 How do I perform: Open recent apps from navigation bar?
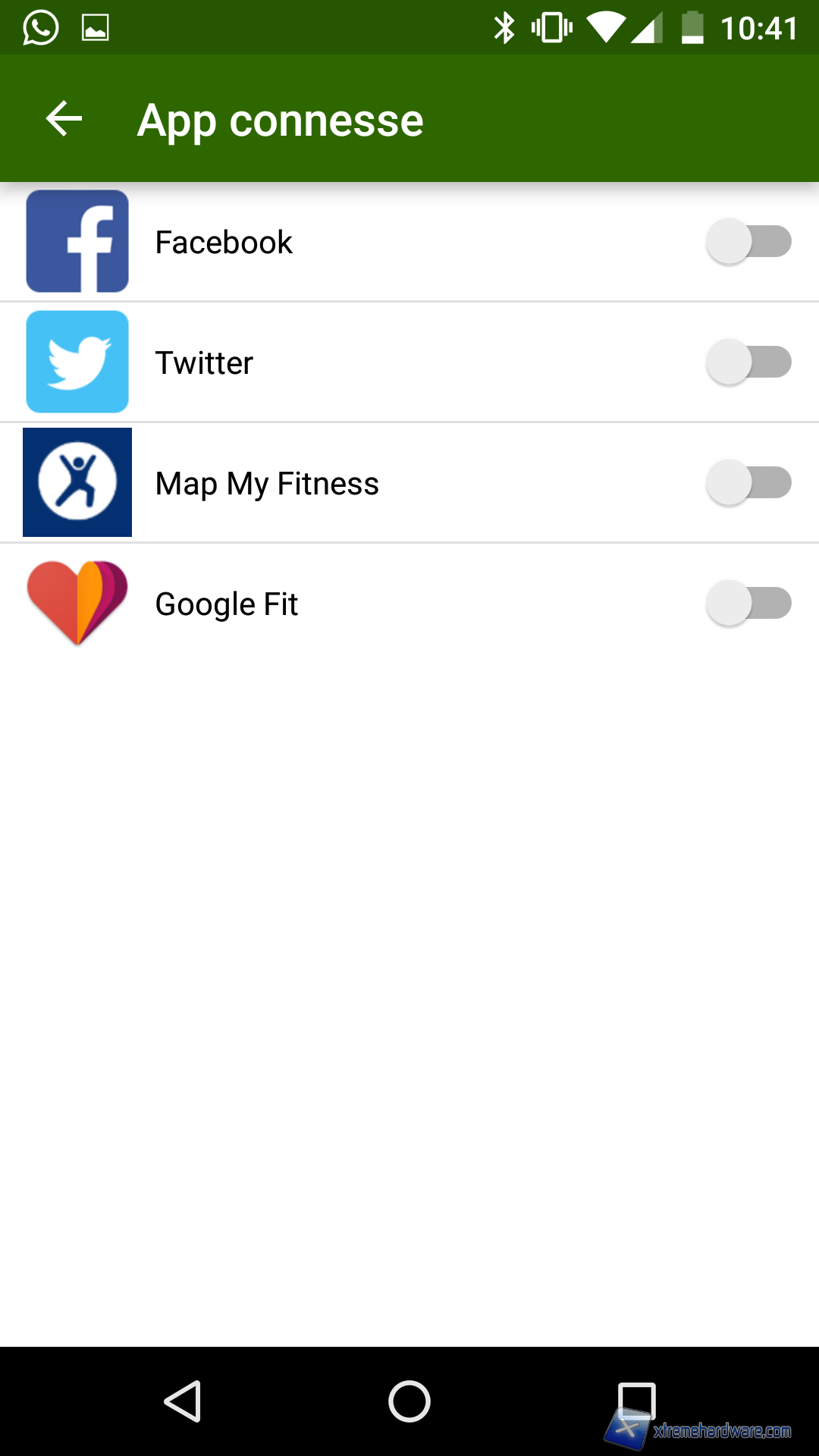coord(636,1401)
